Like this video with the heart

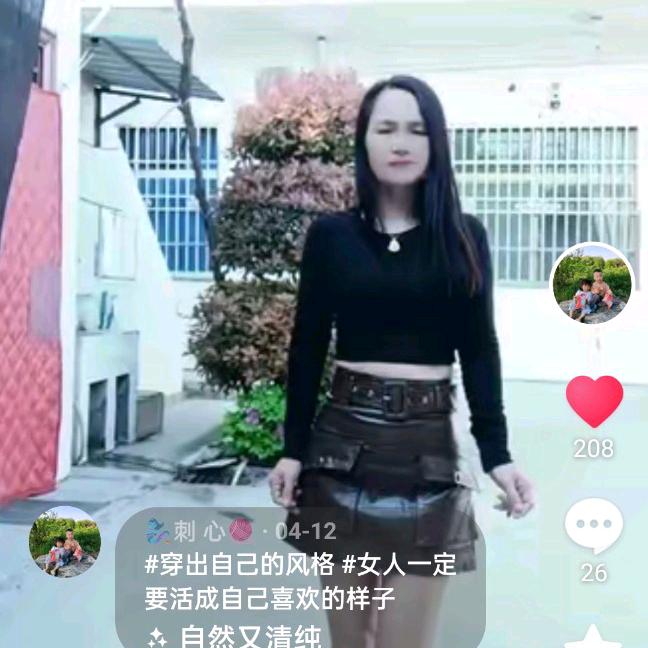(x=594, y=400)
